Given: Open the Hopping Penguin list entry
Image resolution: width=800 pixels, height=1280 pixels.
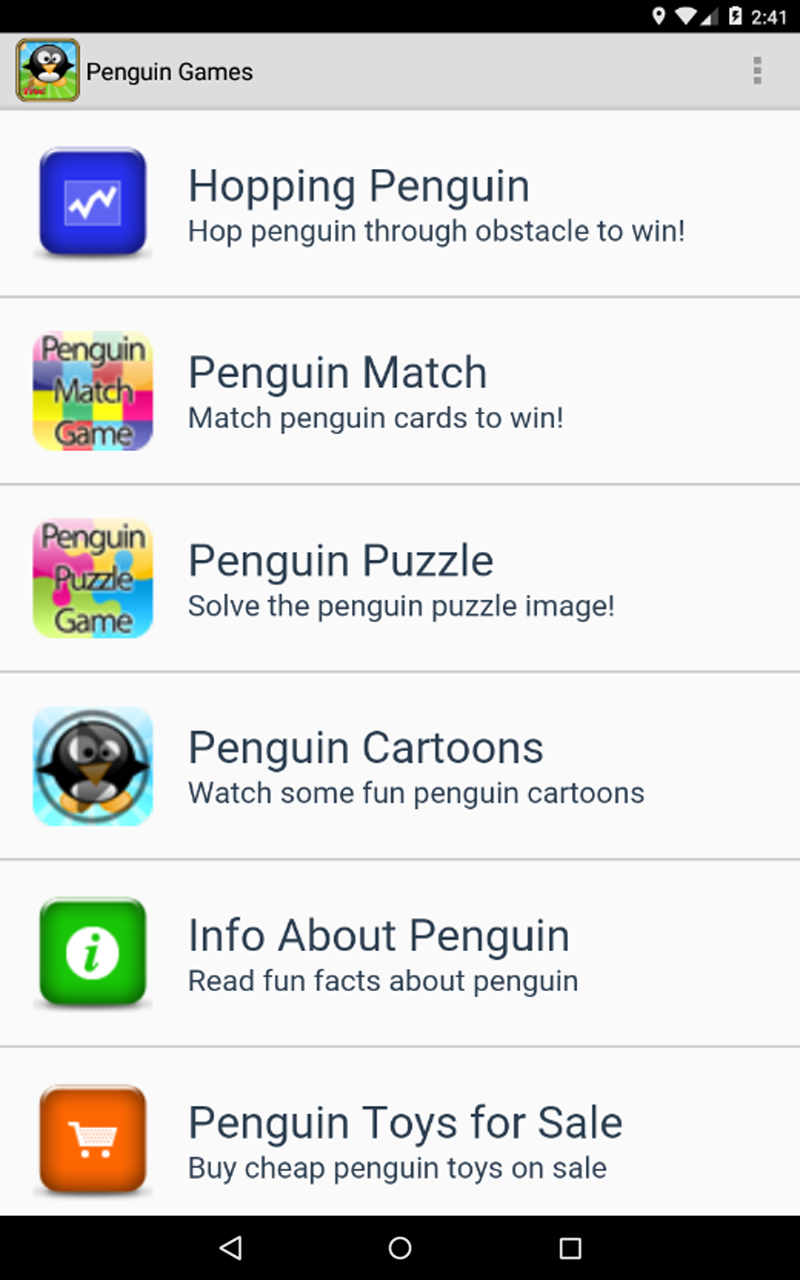Looking at the screenshot, I should (x=400, y=203).
